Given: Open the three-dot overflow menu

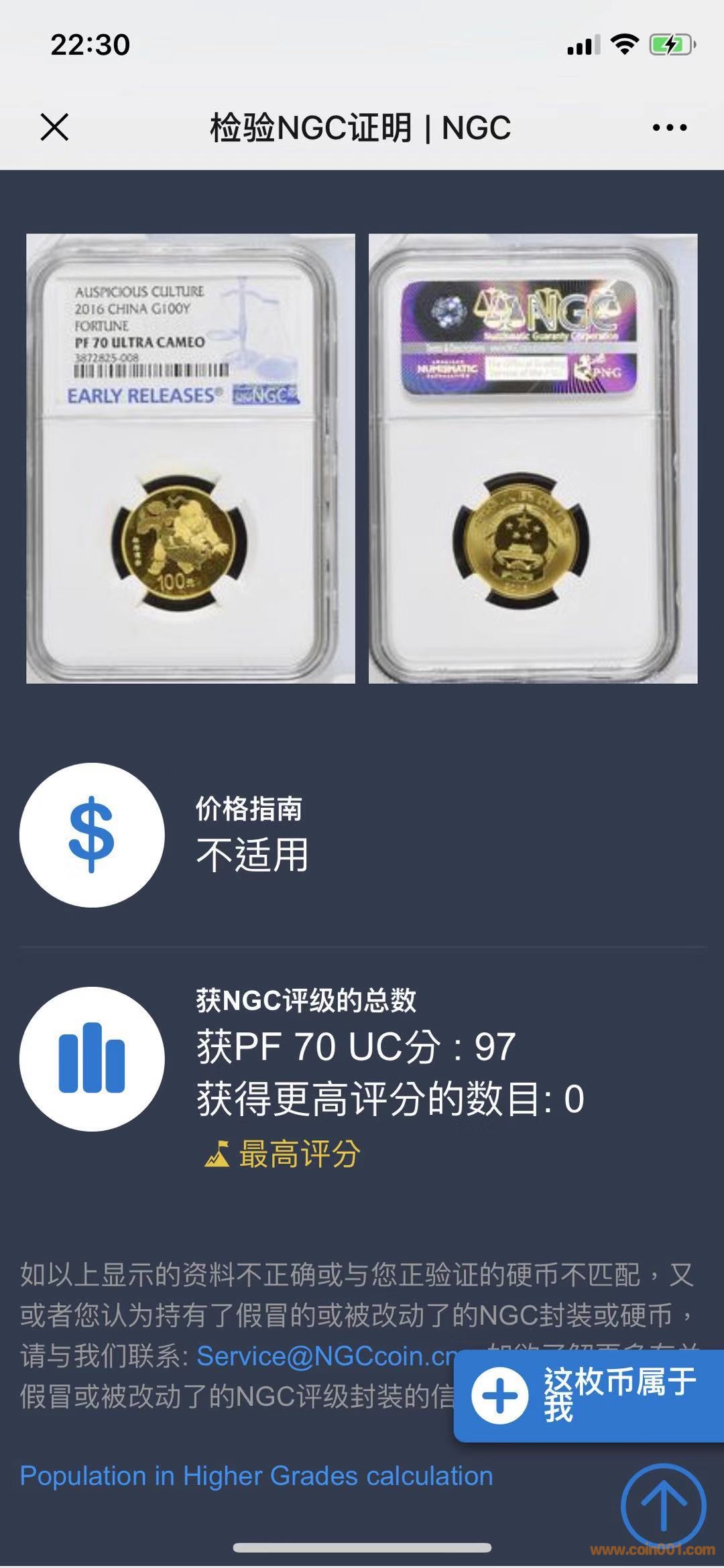Looking at the screenshot, I should [x=669, y=127].
